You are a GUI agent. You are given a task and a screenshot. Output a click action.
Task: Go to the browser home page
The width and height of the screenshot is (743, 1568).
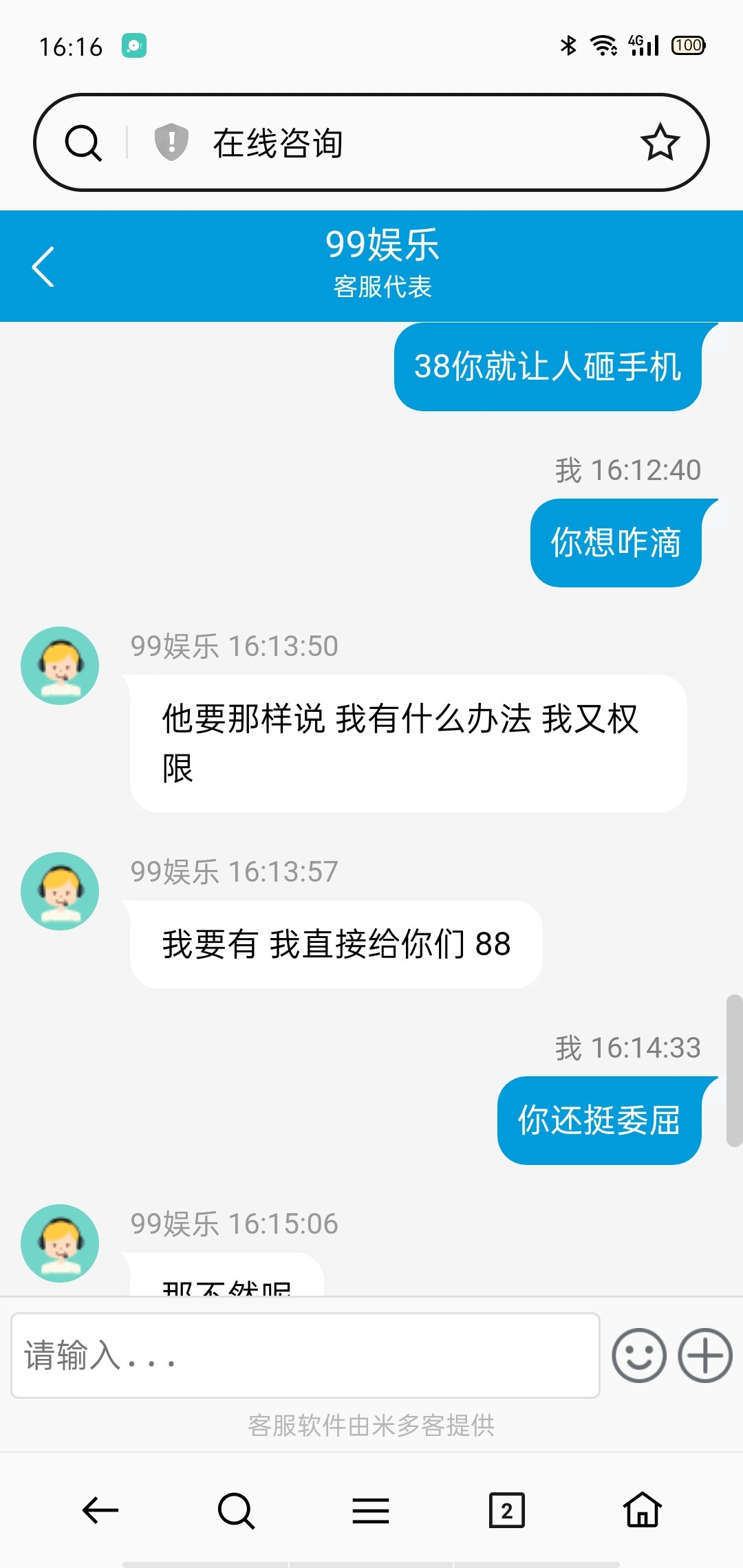[642, 1510]
